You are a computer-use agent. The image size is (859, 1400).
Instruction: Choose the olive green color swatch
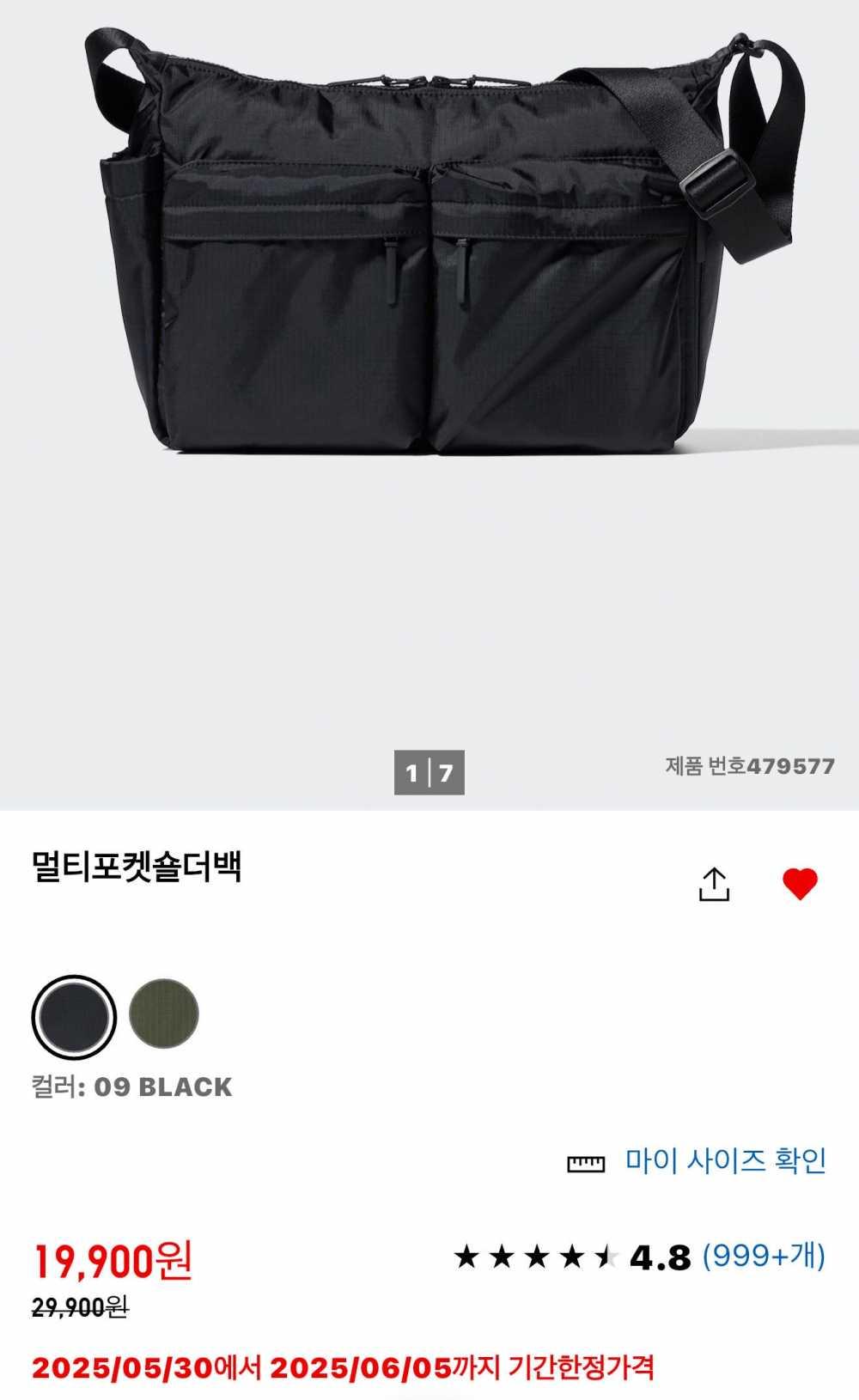164,1013
